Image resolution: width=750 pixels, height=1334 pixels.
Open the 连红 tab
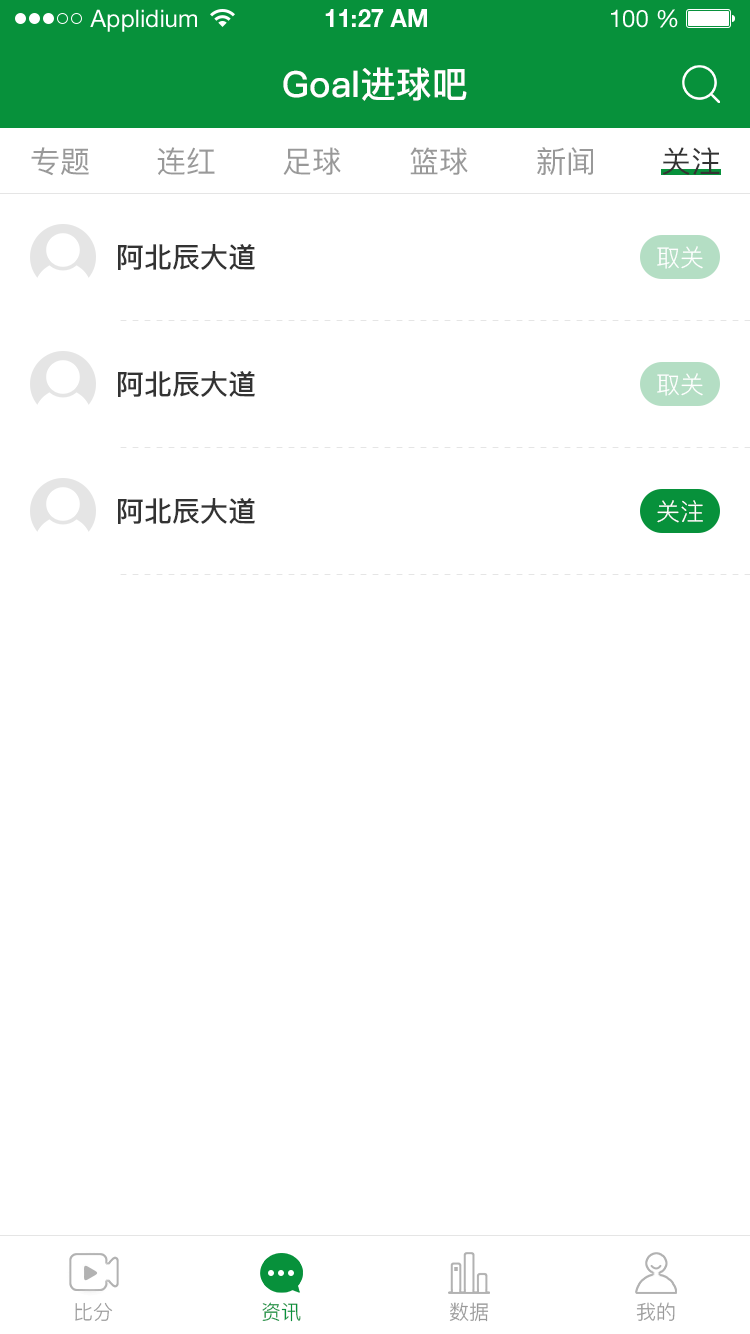pos(186,161)
